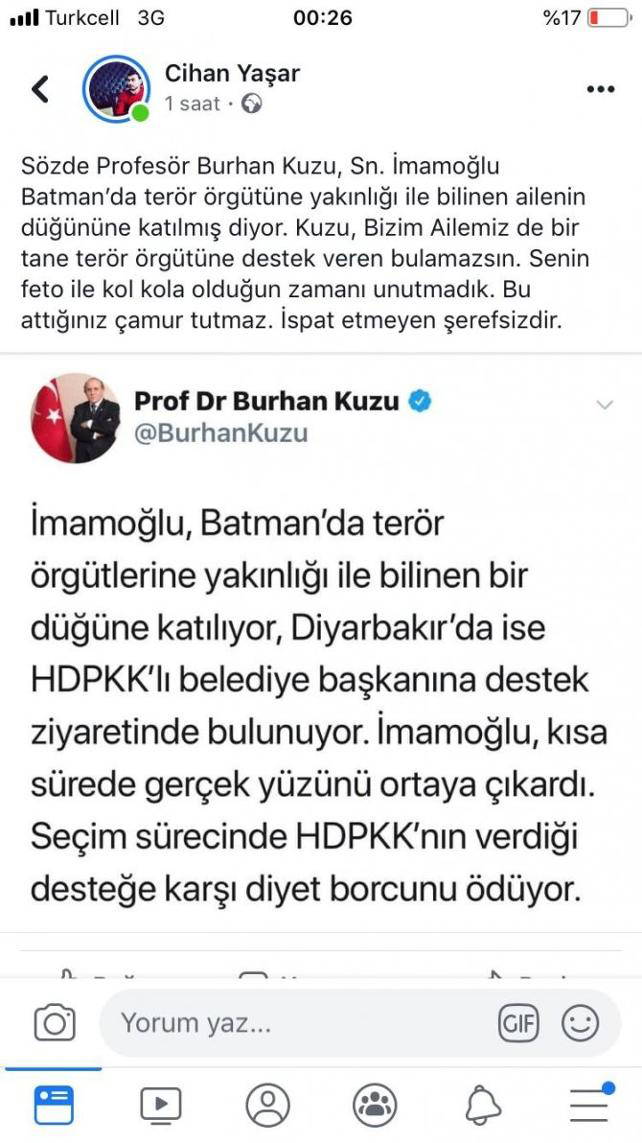Switch to the Profile tab
Viewport: 642px width, 1143px height.
(x=267, y=1105)
